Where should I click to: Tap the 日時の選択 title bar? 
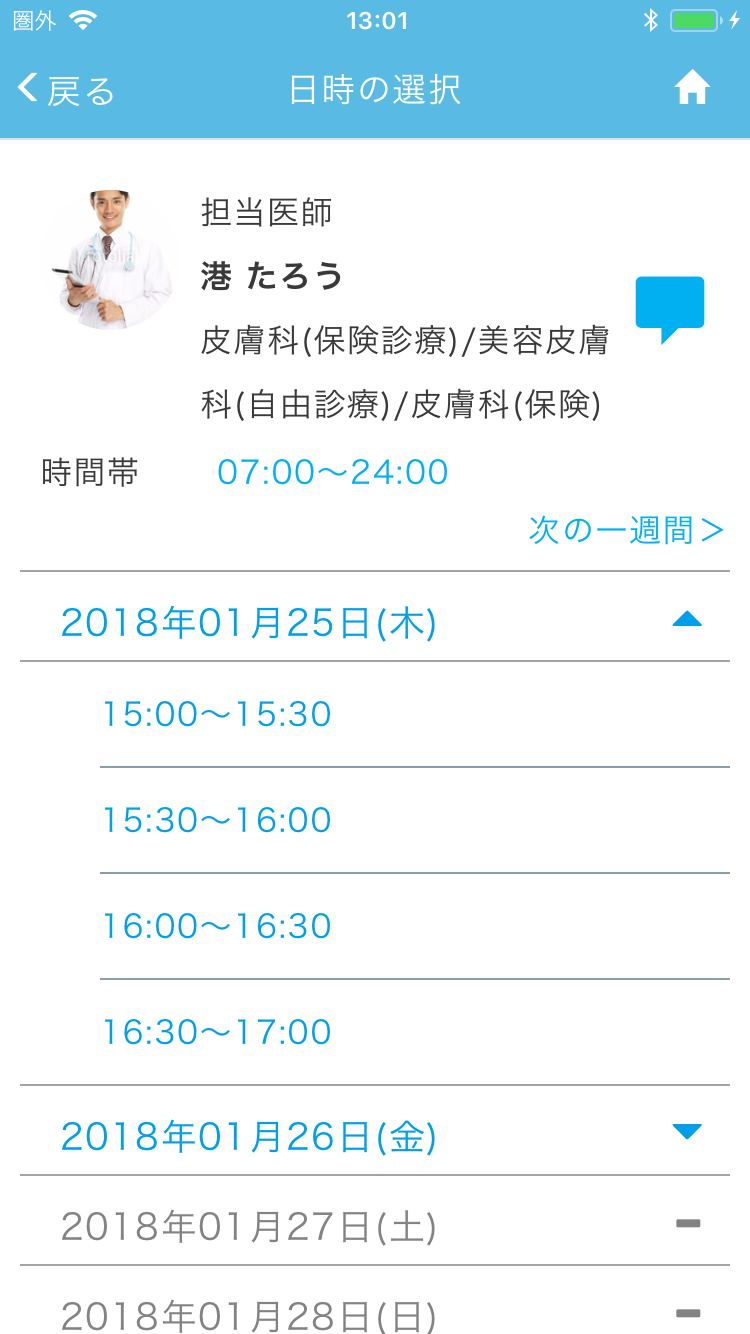(375, 89)
